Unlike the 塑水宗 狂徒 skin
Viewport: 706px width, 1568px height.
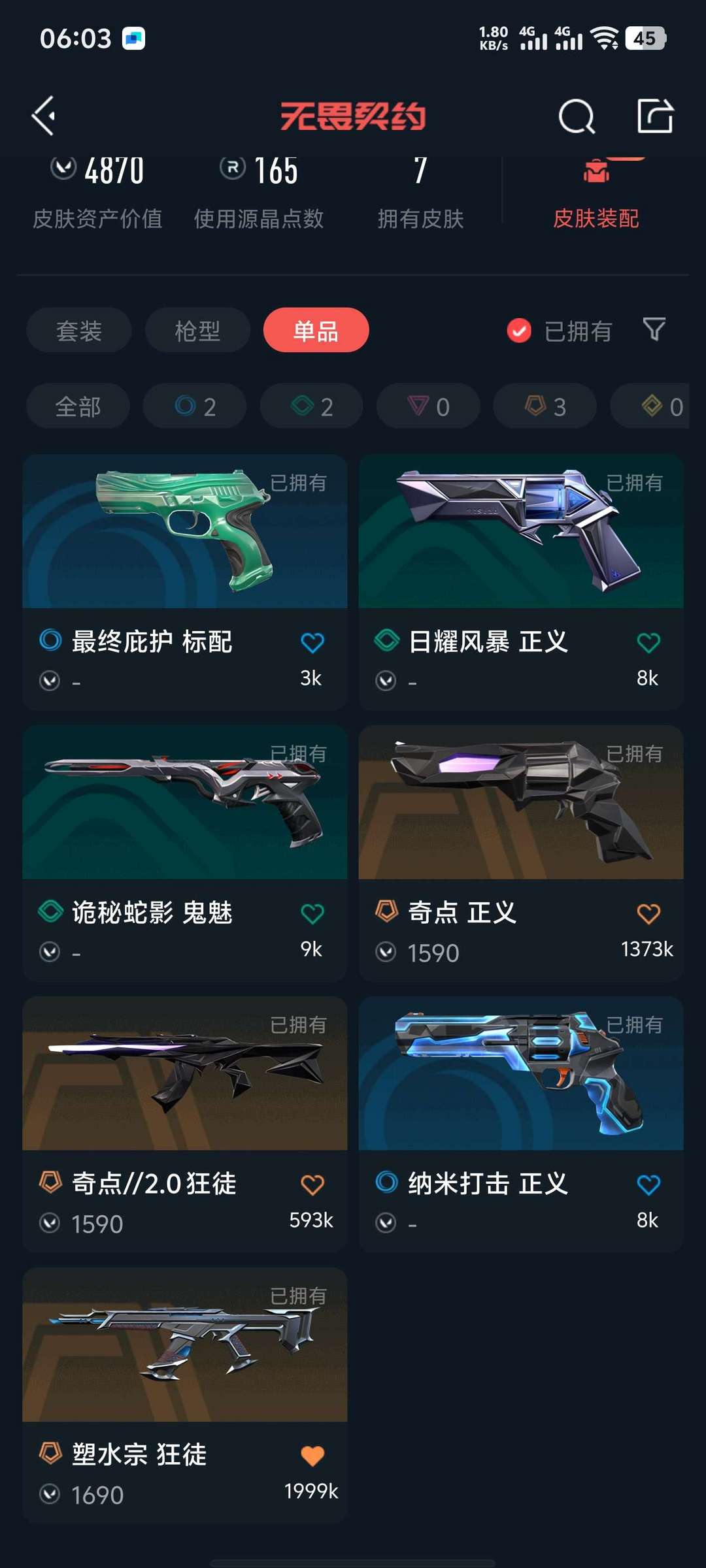[312, 1456]
